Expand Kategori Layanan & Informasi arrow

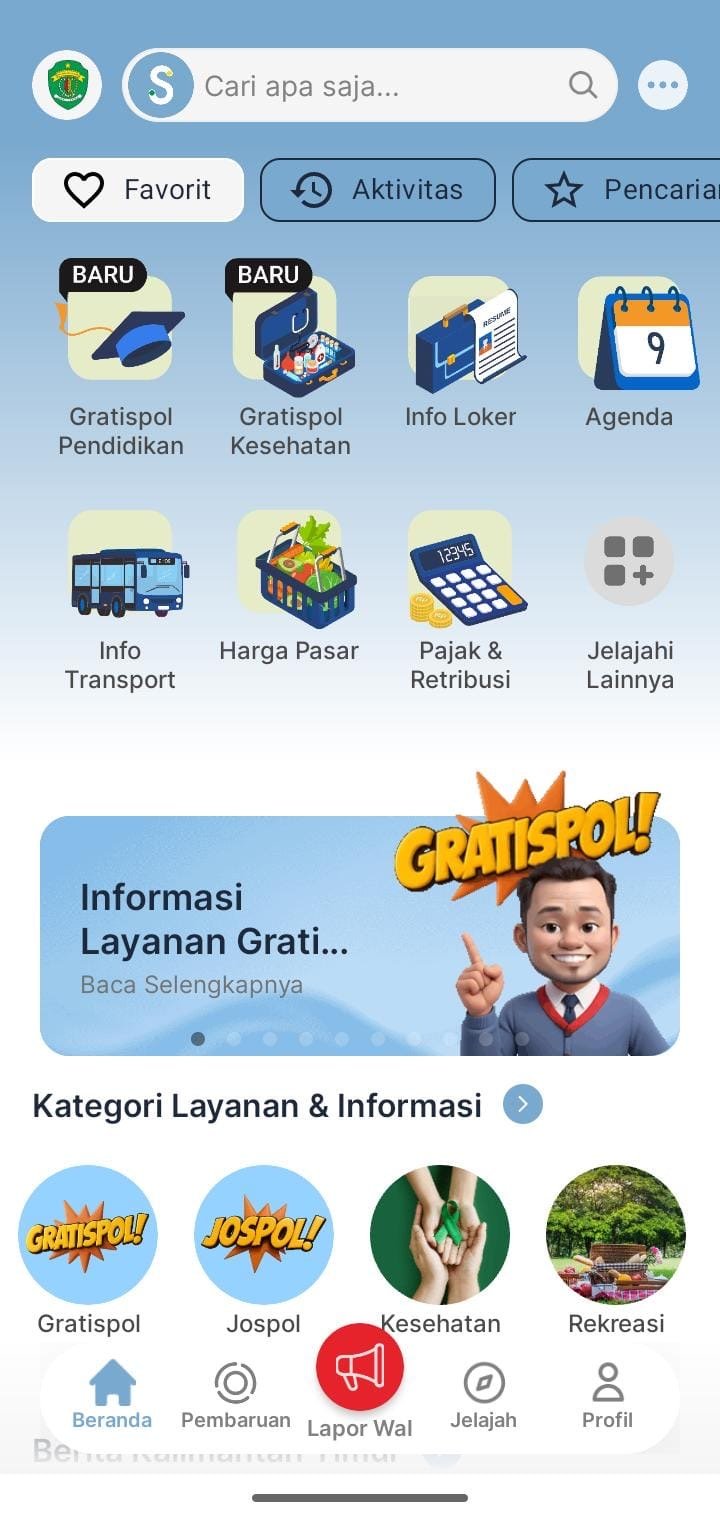point(523,1105)
